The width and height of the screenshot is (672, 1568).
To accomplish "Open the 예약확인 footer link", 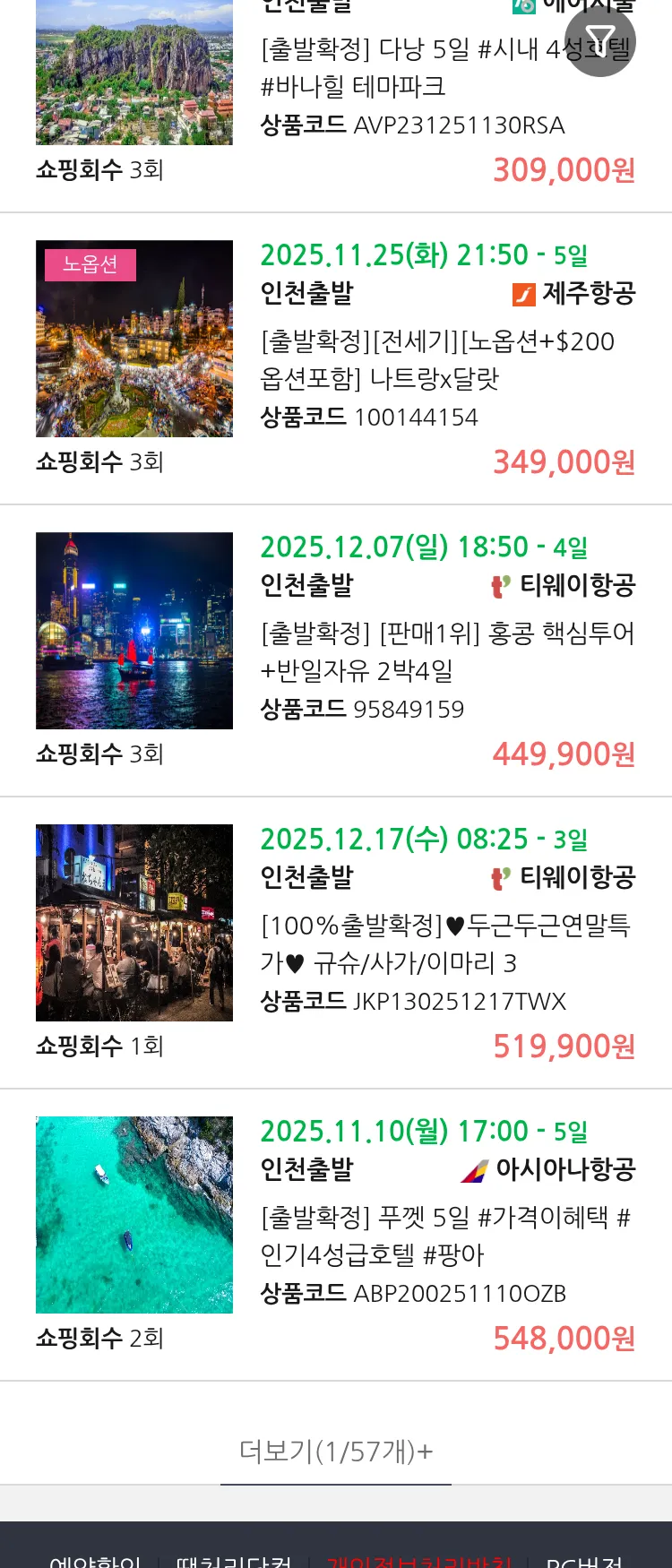I will point(95,1559).
